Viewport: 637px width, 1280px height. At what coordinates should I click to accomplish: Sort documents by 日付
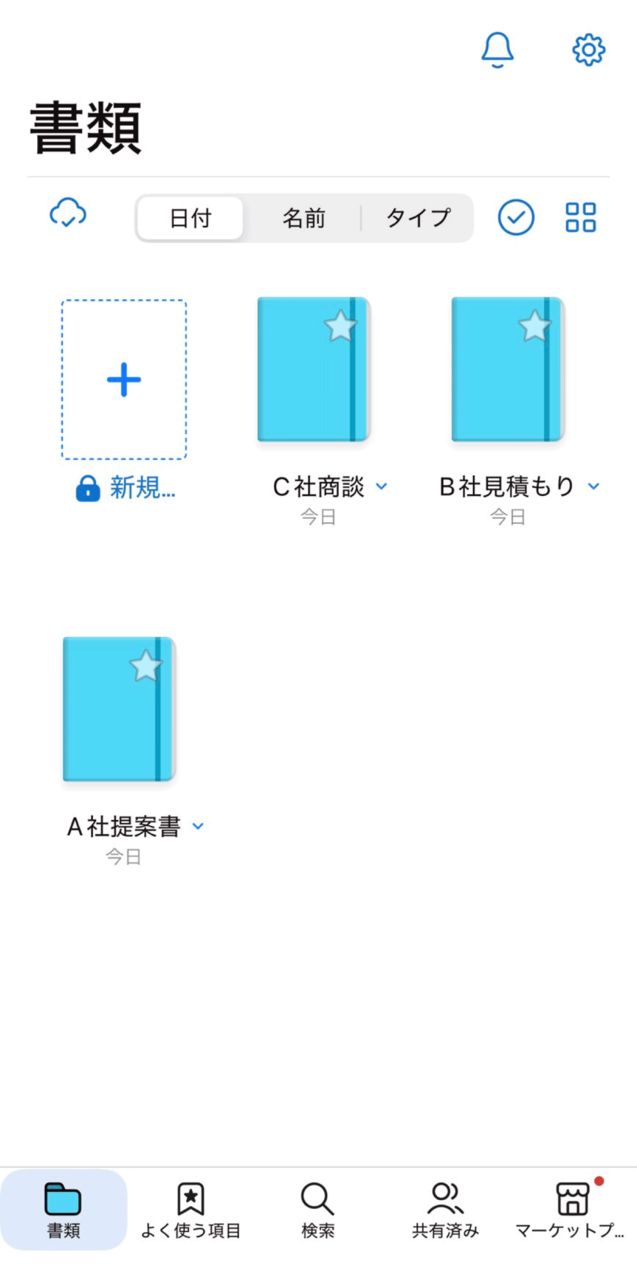point(190,218)
